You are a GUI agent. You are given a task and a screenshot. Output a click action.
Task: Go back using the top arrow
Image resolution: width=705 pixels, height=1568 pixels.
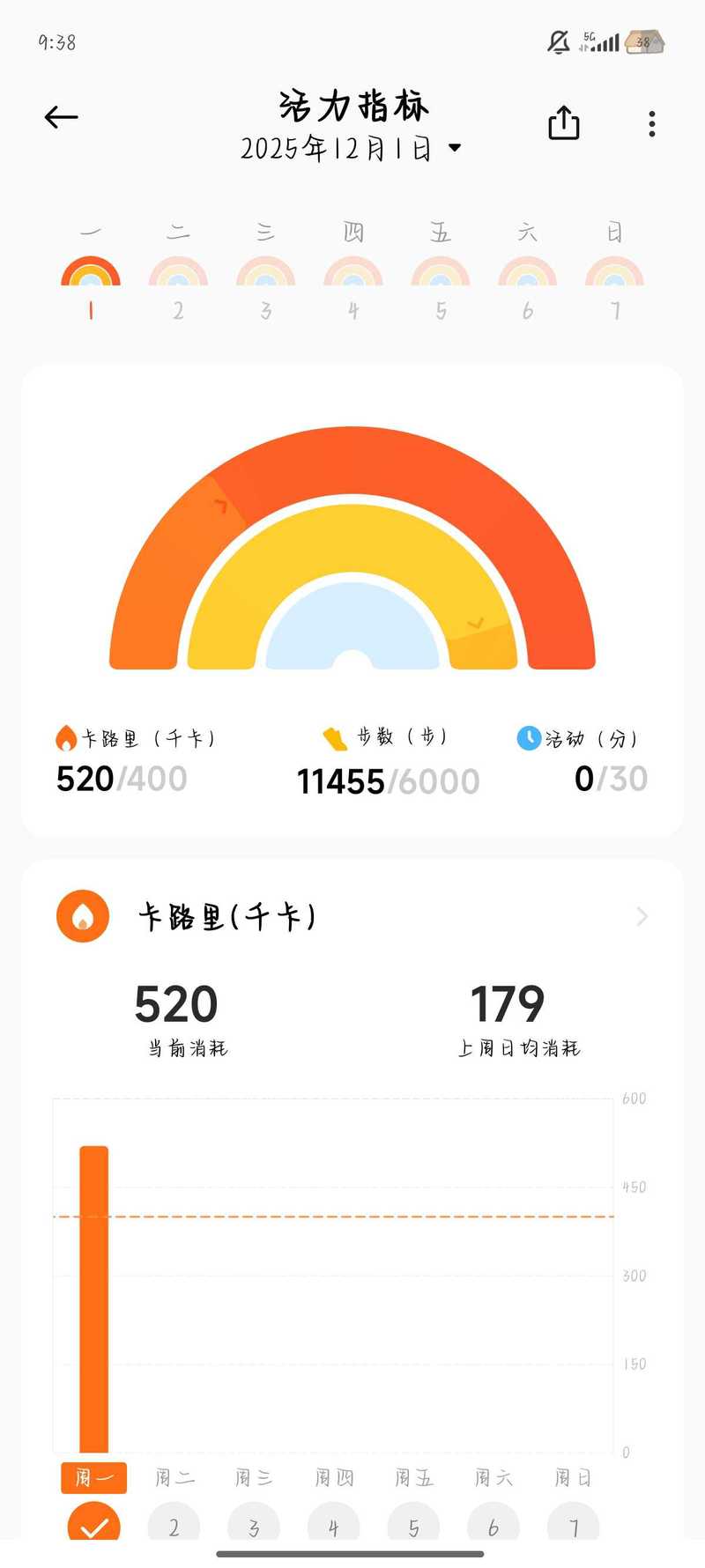[x=62, y=117]
